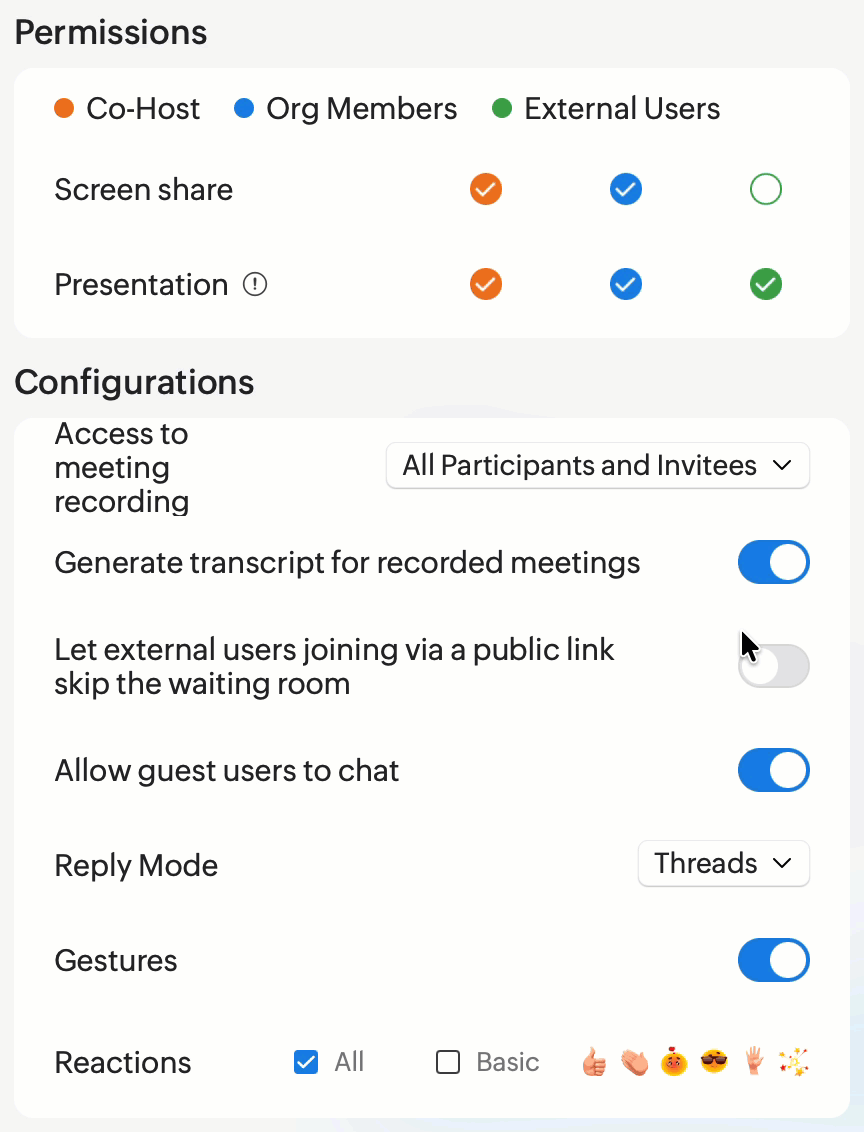Uncheck Presentation for External Users
Screen dimensions: 864x1132
766,285
